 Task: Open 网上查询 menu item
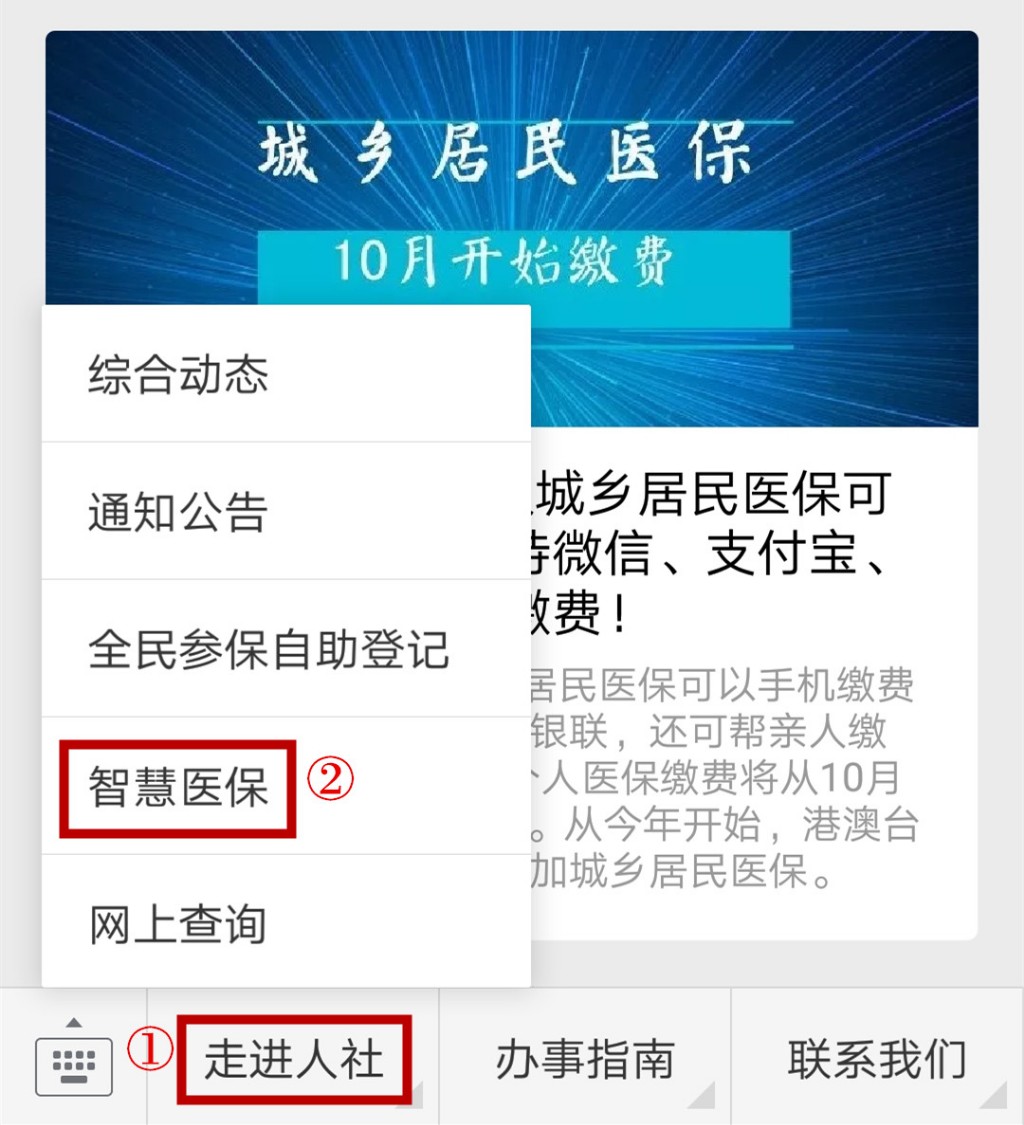285,923
